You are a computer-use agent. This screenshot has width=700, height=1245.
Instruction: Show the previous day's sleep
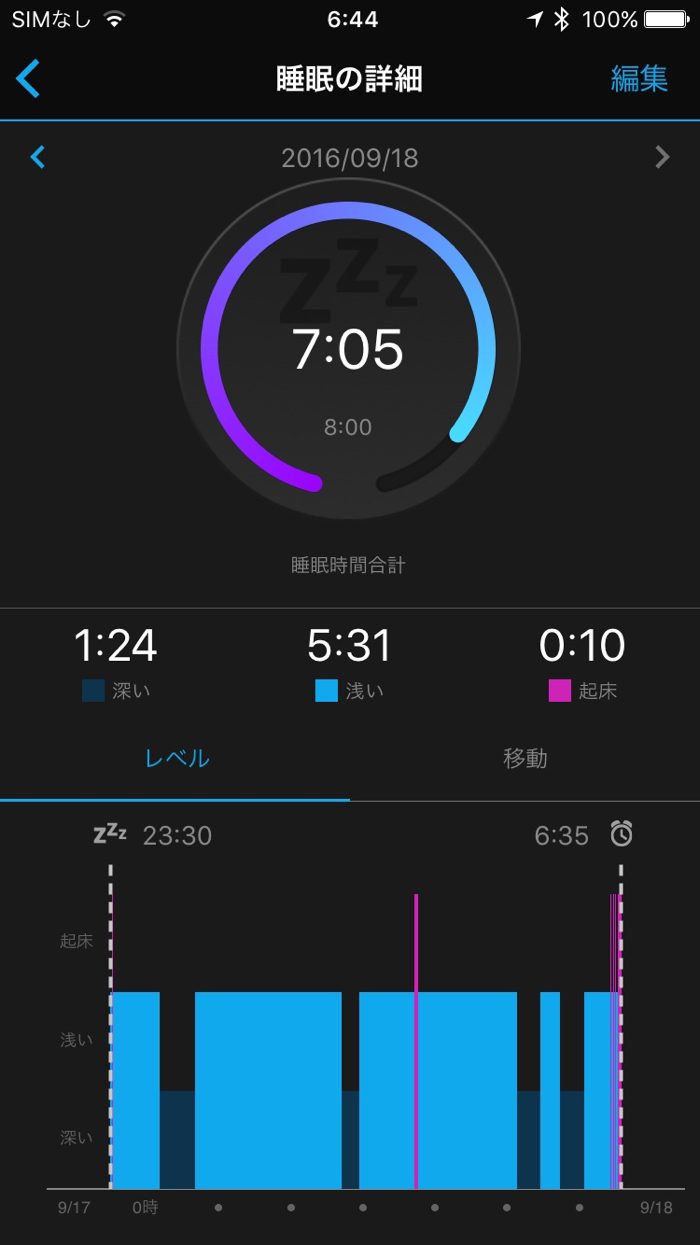(x=38, y=157)
